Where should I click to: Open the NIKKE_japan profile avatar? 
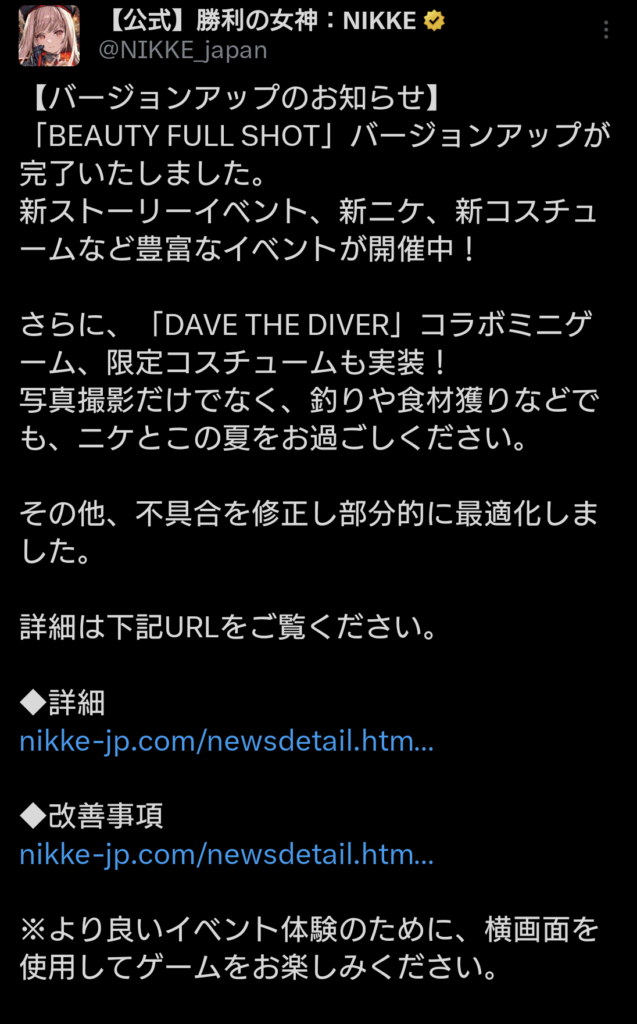[48, 34]
